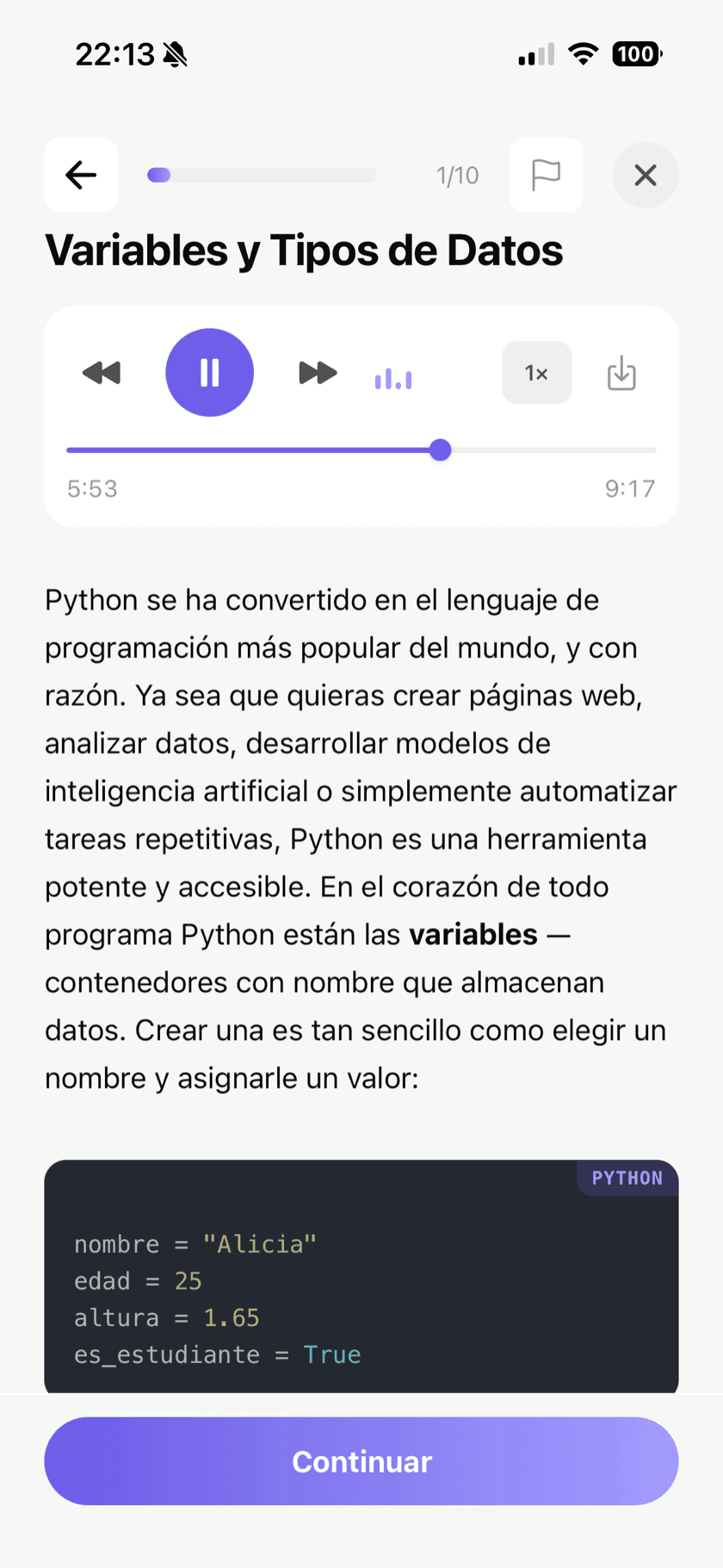Flag this lesson for review
Image resolution: width=723 pixels, height=1568 pixels.
(x=546, y=175)
